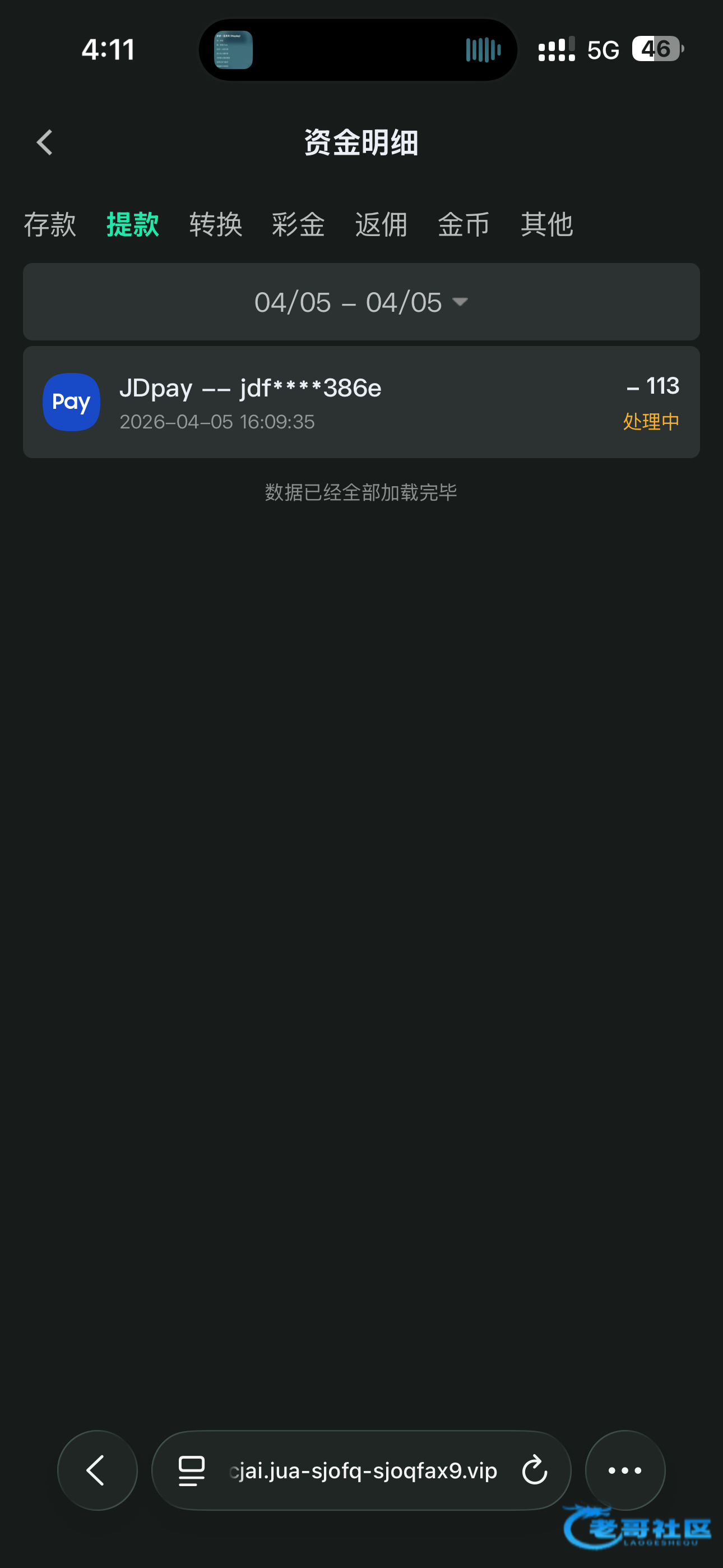View the 返佣 tab
The height and width of the screenshot is (1568, 723).
coord(381,225)
